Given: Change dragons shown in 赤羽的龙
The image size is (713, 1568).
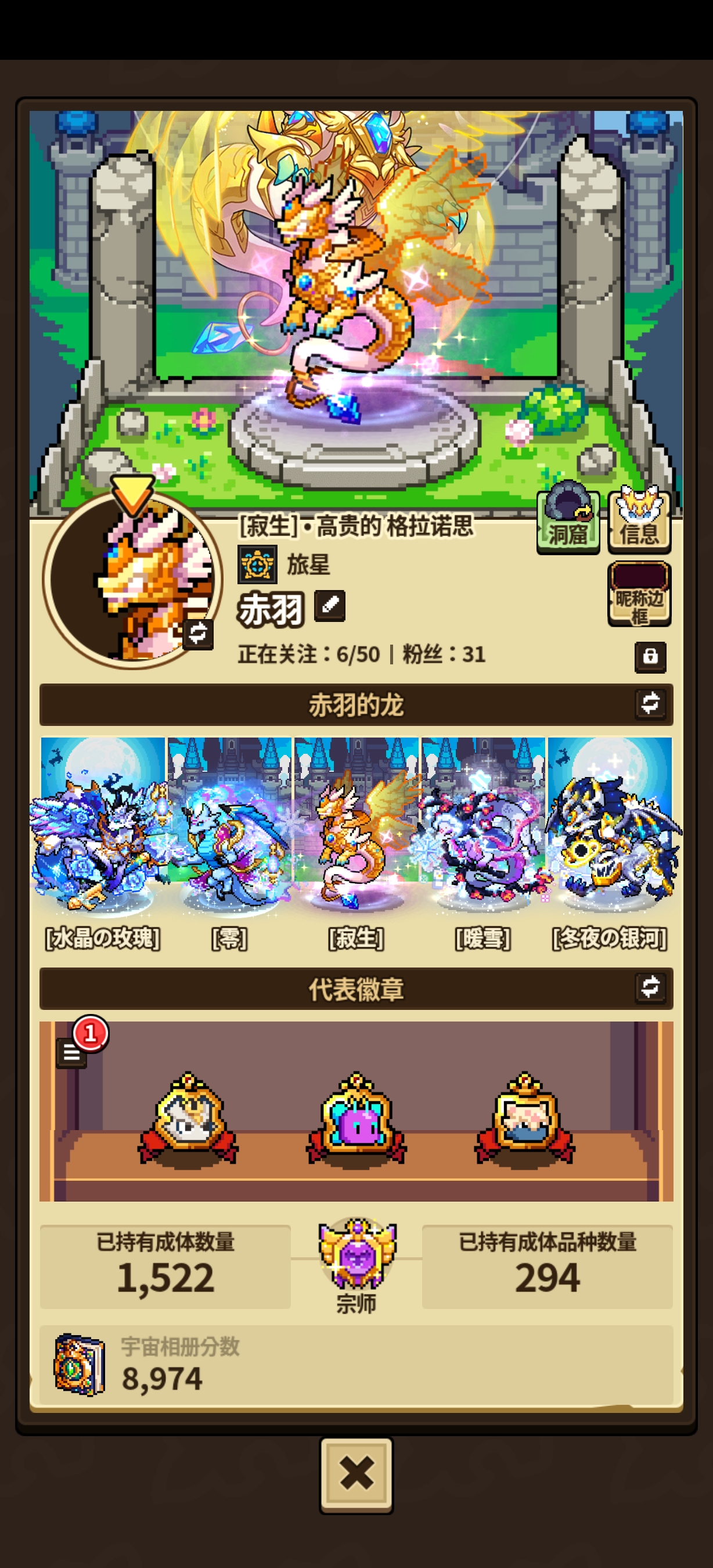Looking at the screenshot, I should click(650, 704).
